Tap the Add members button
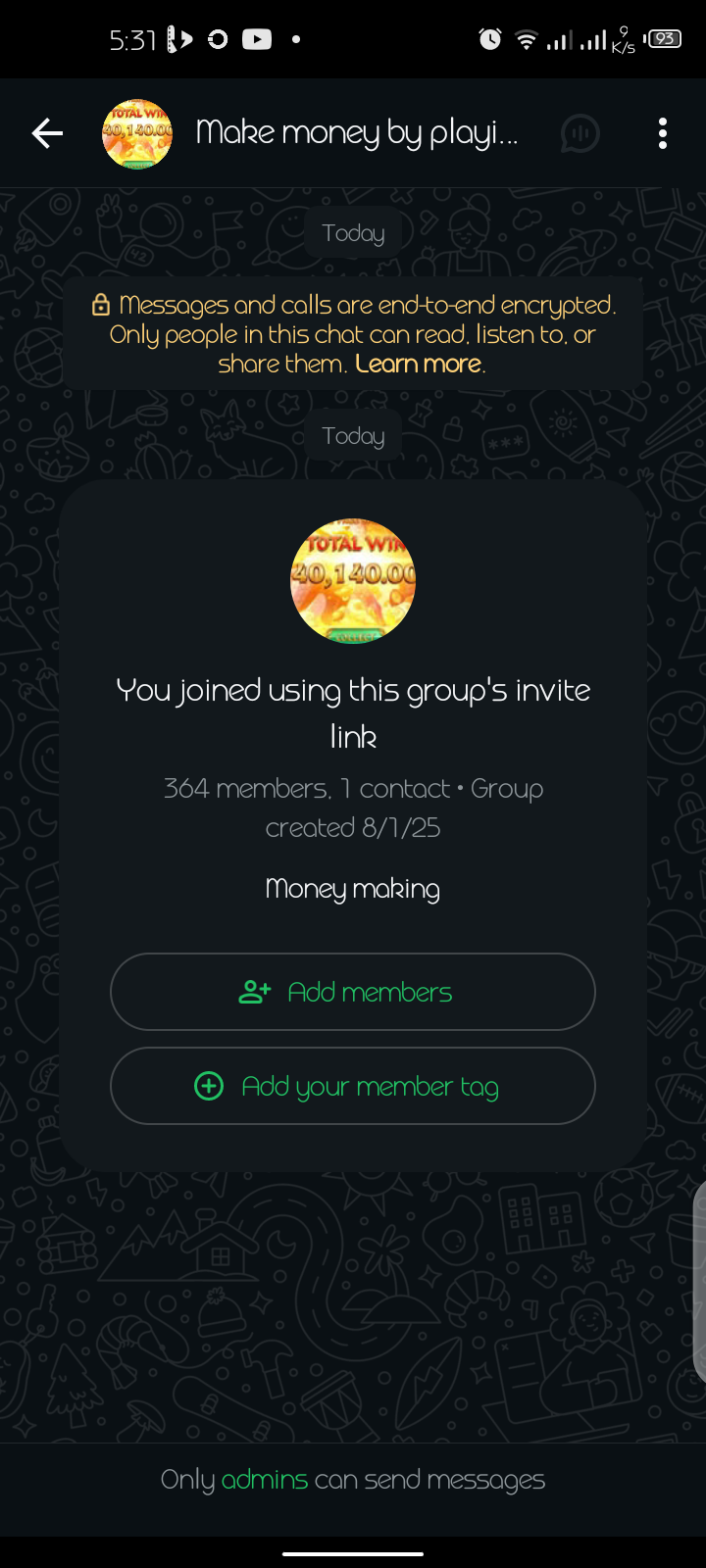Viewport: 706px width, 1568px height. [x=353, y=992]
